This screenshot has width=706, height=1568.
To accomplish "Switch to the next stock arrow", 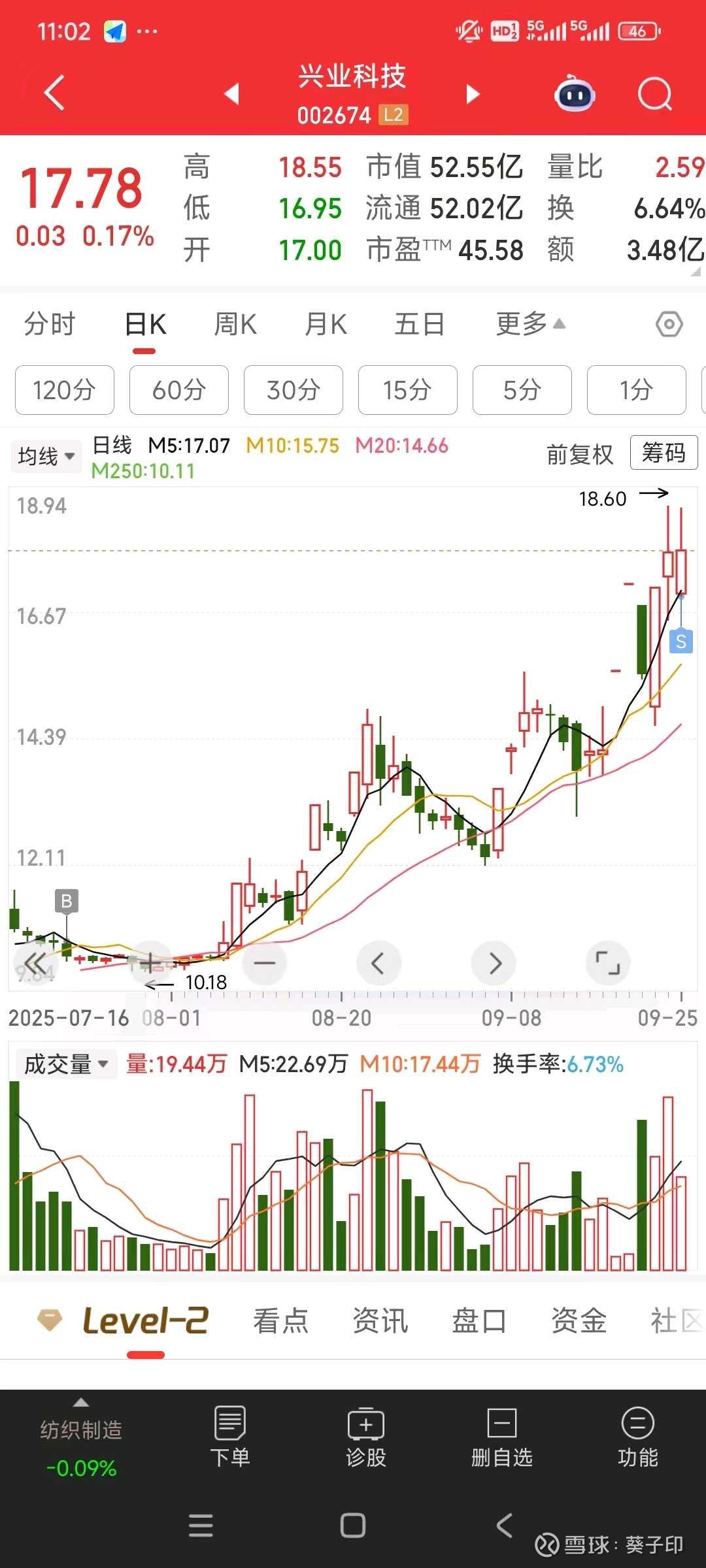I will tap(473, 95).
